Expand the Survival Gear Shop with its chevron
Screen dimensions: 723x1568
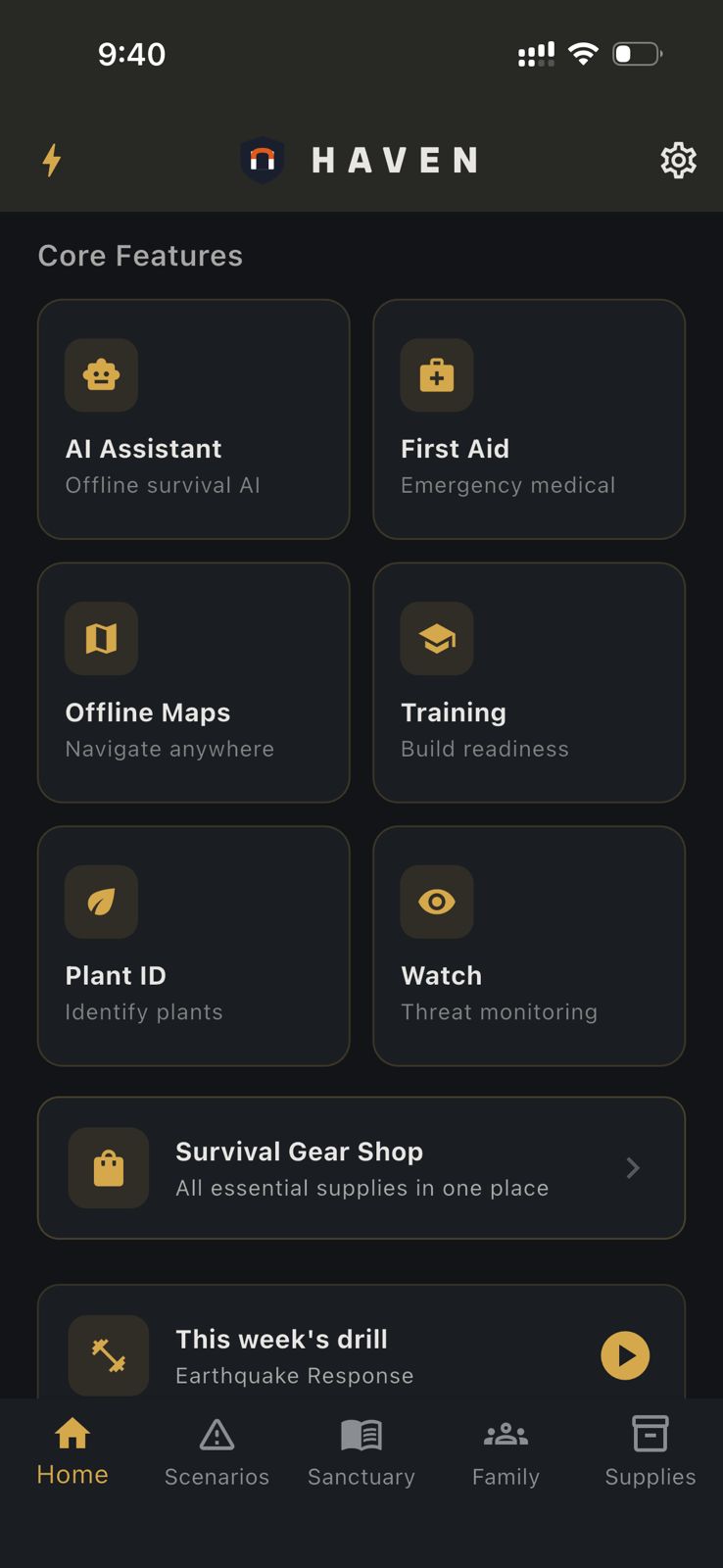tap(633, 1168)
